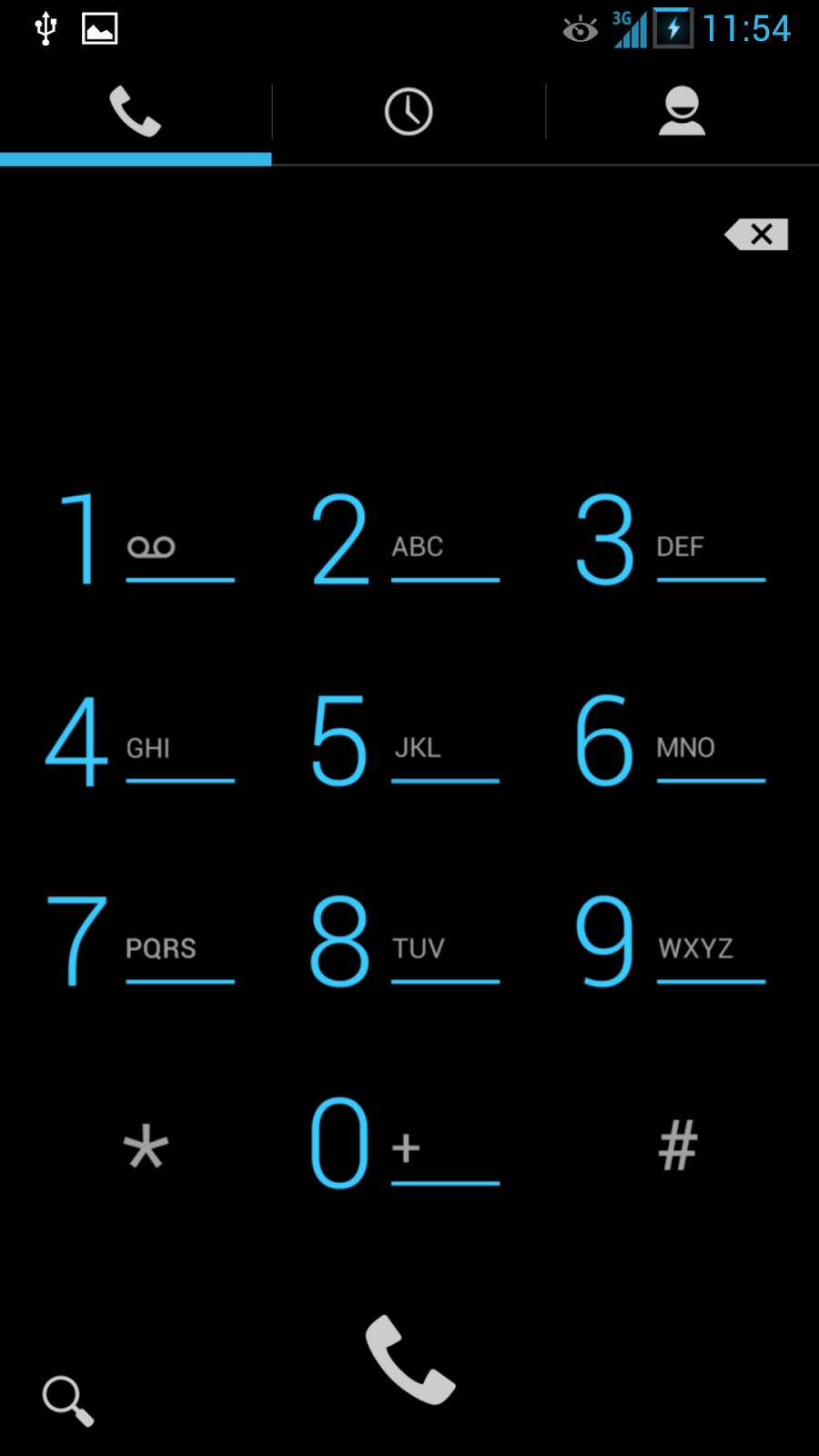Place the call with the phone button
819x1456 pixels.
409,1360
